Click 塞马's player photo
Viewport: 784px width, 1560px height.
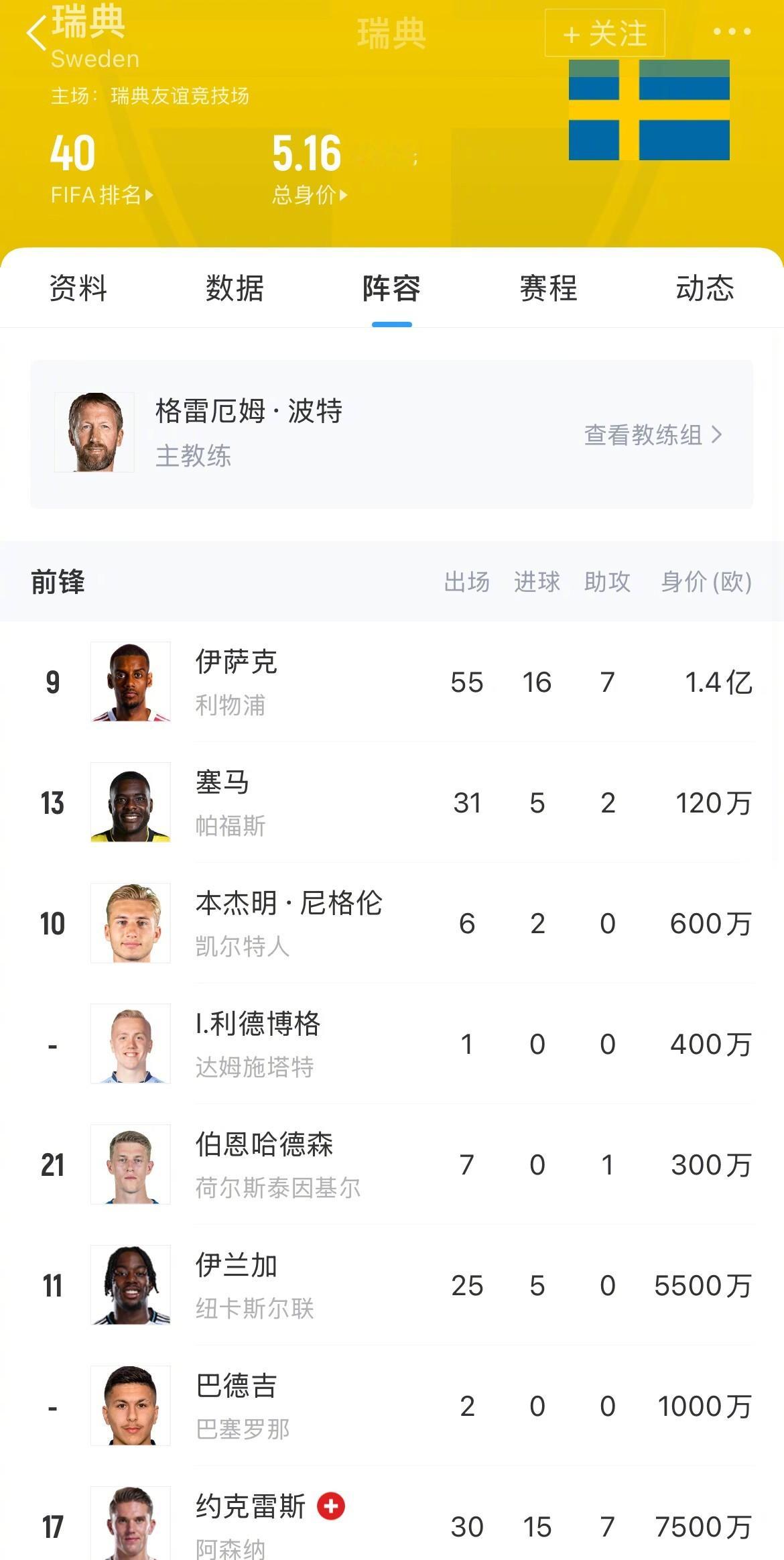click(x=130, y=802)
